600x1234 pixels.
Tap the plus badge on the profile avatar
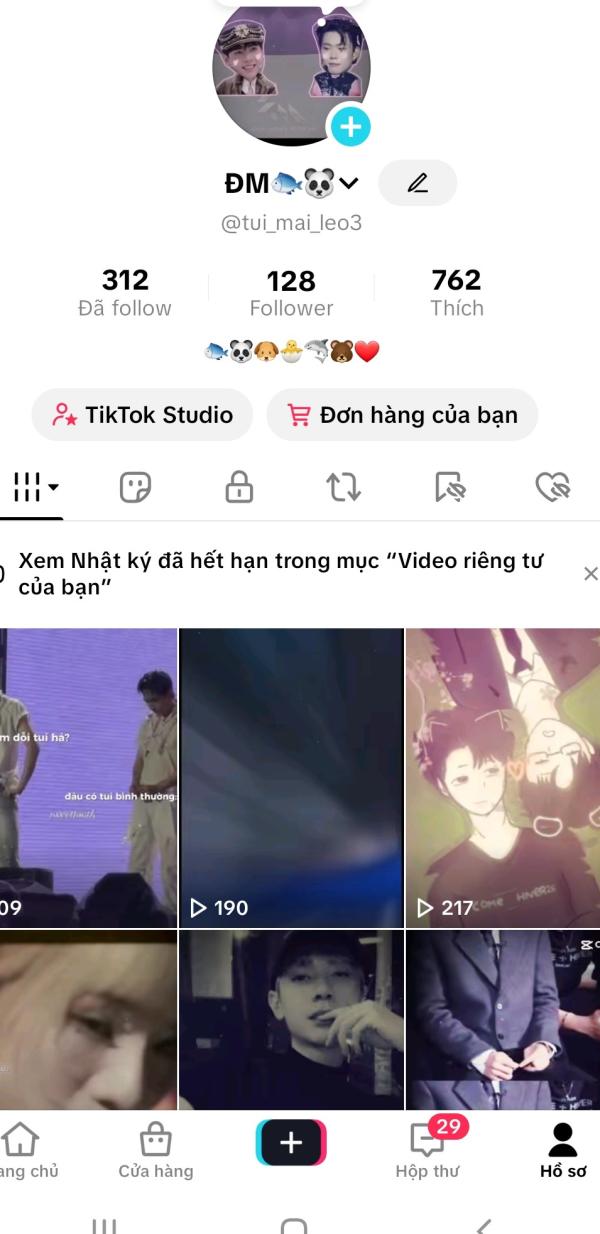coord(350,126)
